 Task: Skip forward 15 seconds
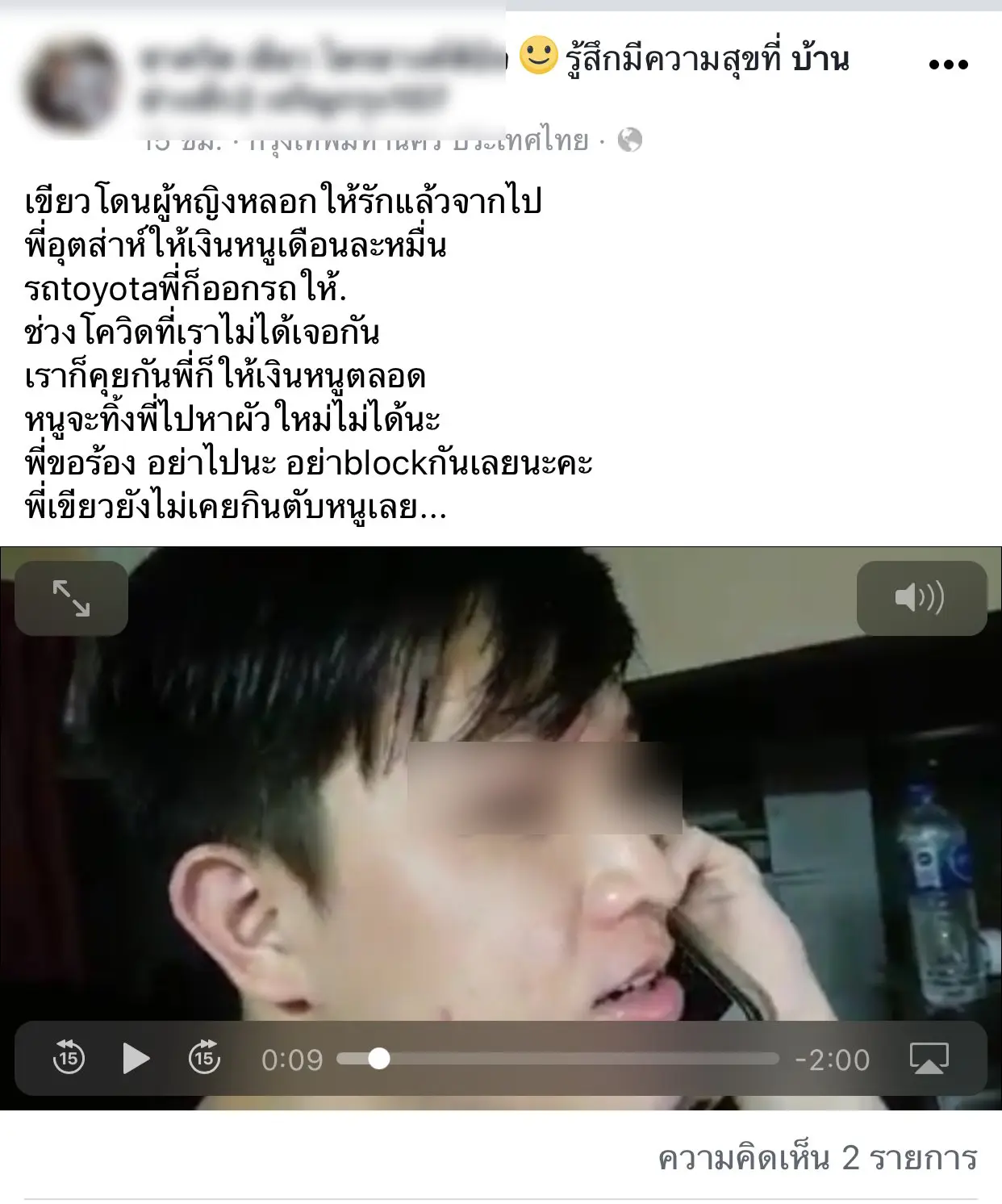click(x=204, y=1058)
